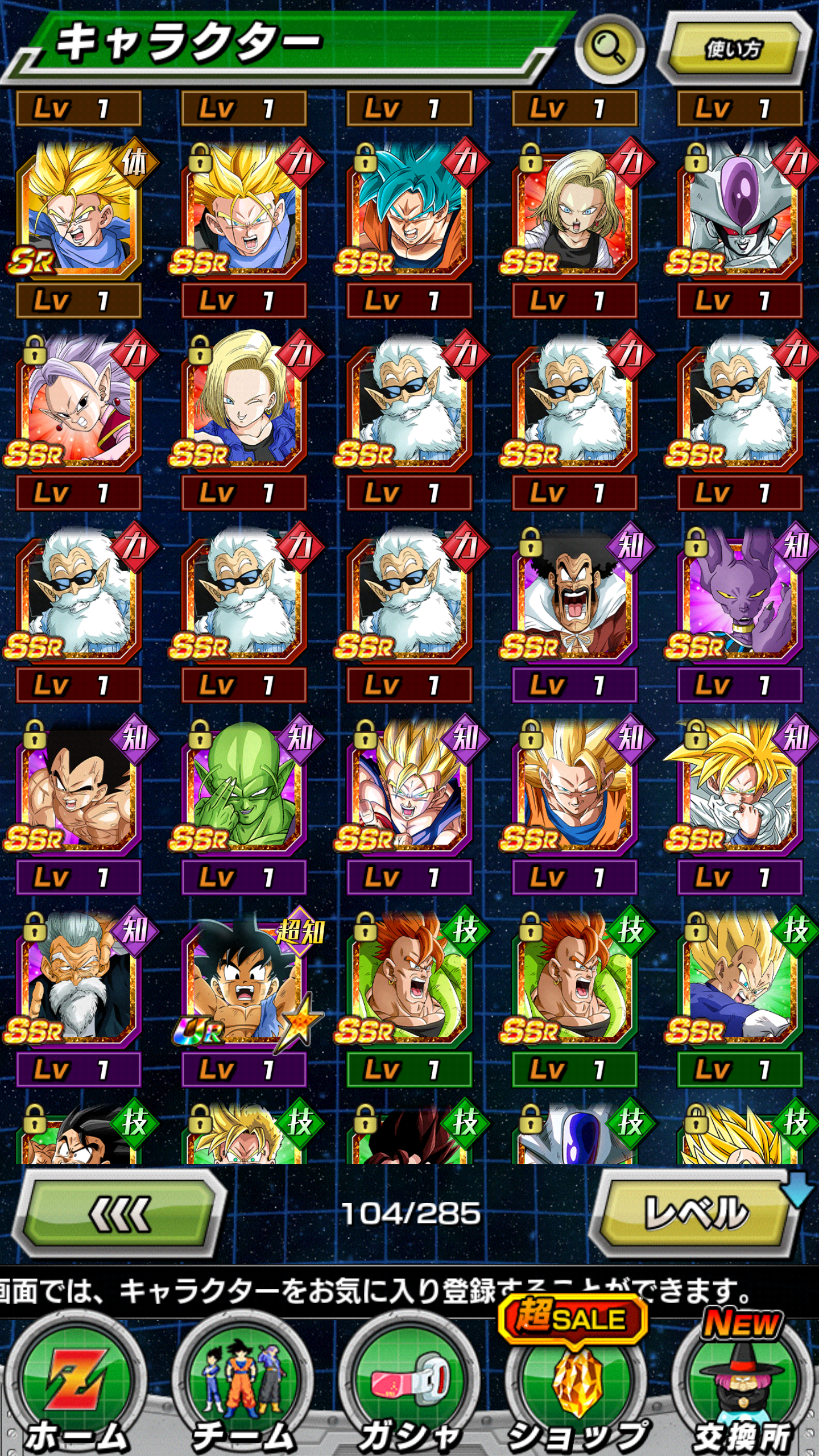
Task: Tap the 使い方 how-to button
Action: point(734,49)
